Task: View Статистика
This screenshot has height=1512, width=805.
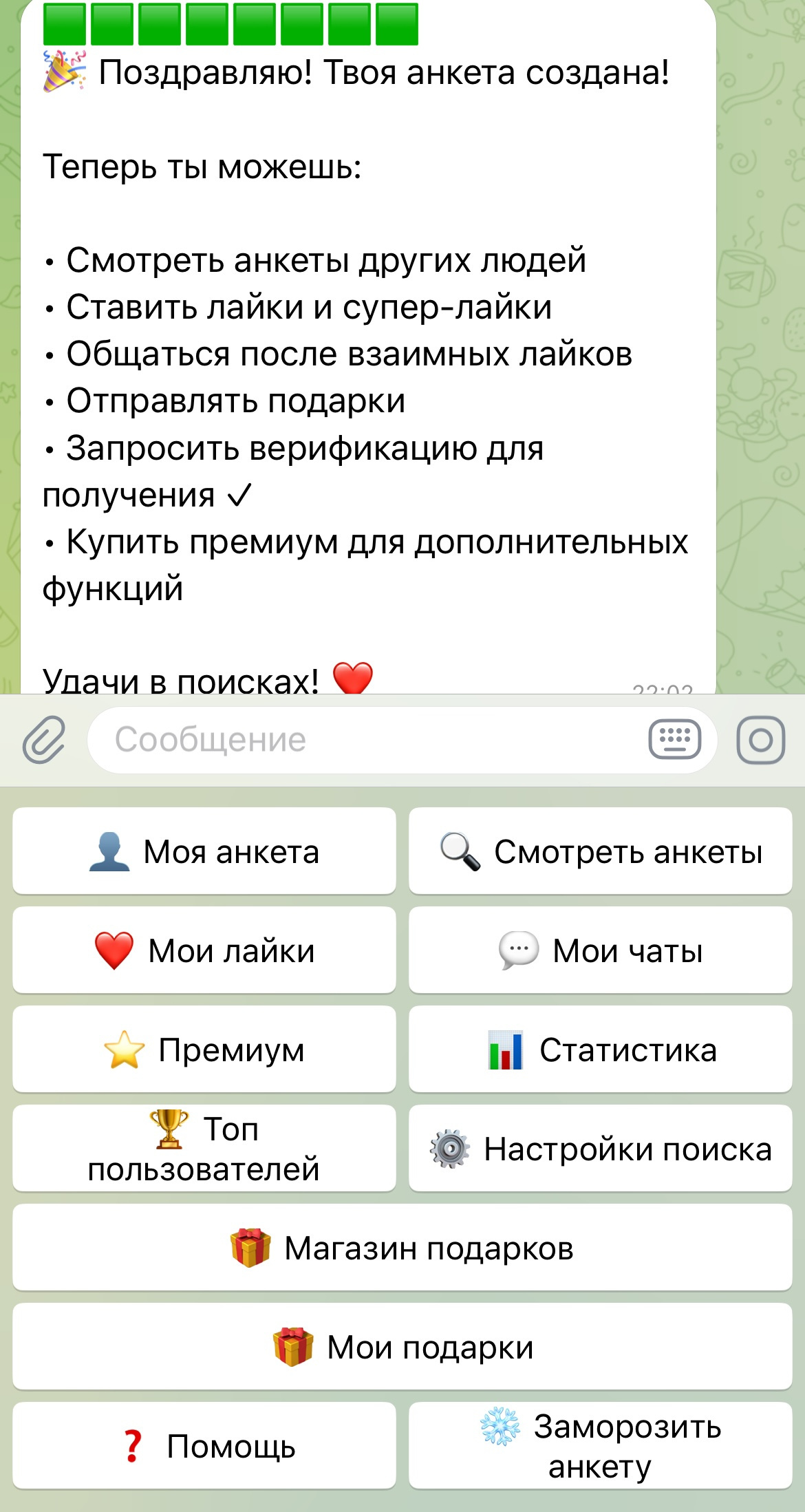Action: pyautogui.click(x=600, y=1050)
